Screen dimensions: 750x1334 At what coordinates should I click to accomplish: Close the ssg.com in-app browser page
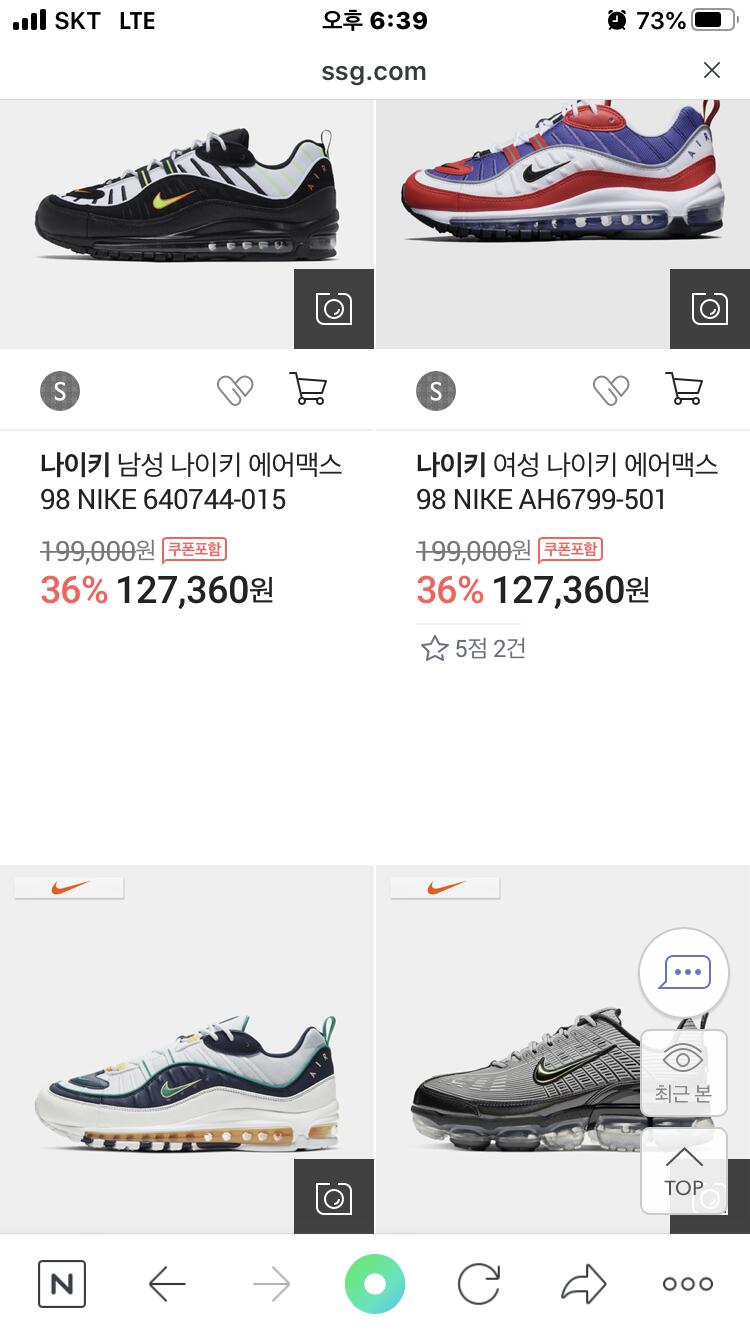pos(711,70)
